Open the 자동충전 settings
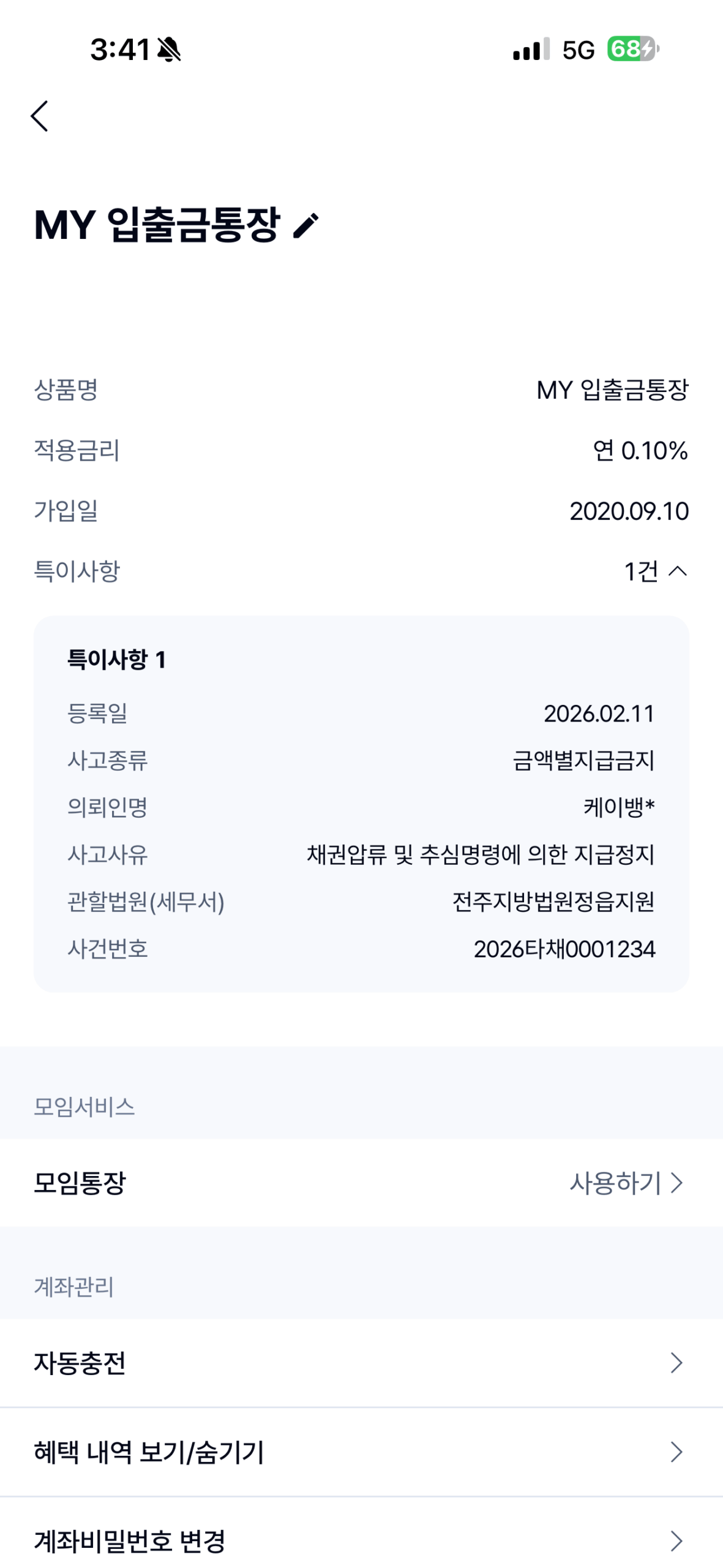723x1568 pixels. coord(361,1363)
